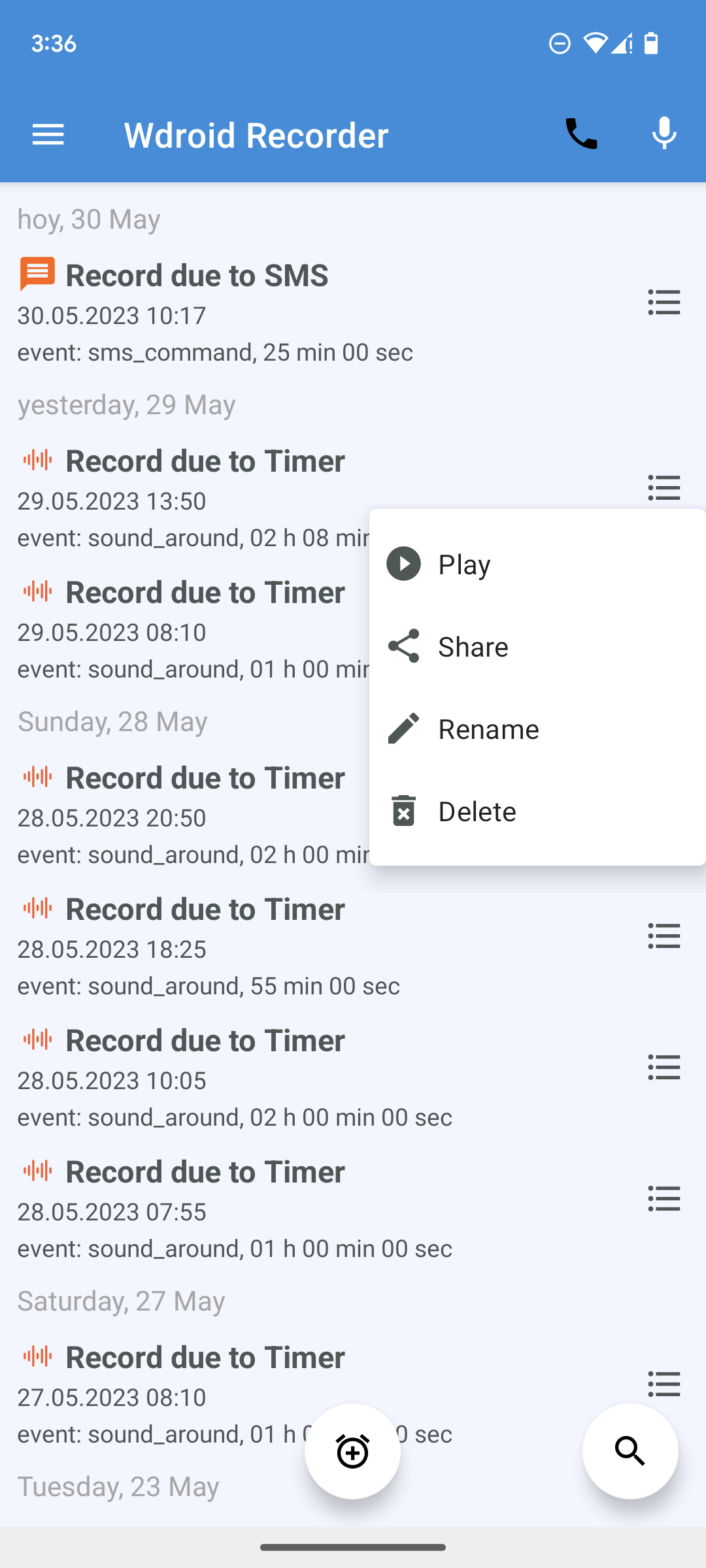The image size is (706, 1568).
Task: Select Play in the popup menu
Action: coord(537,564)
